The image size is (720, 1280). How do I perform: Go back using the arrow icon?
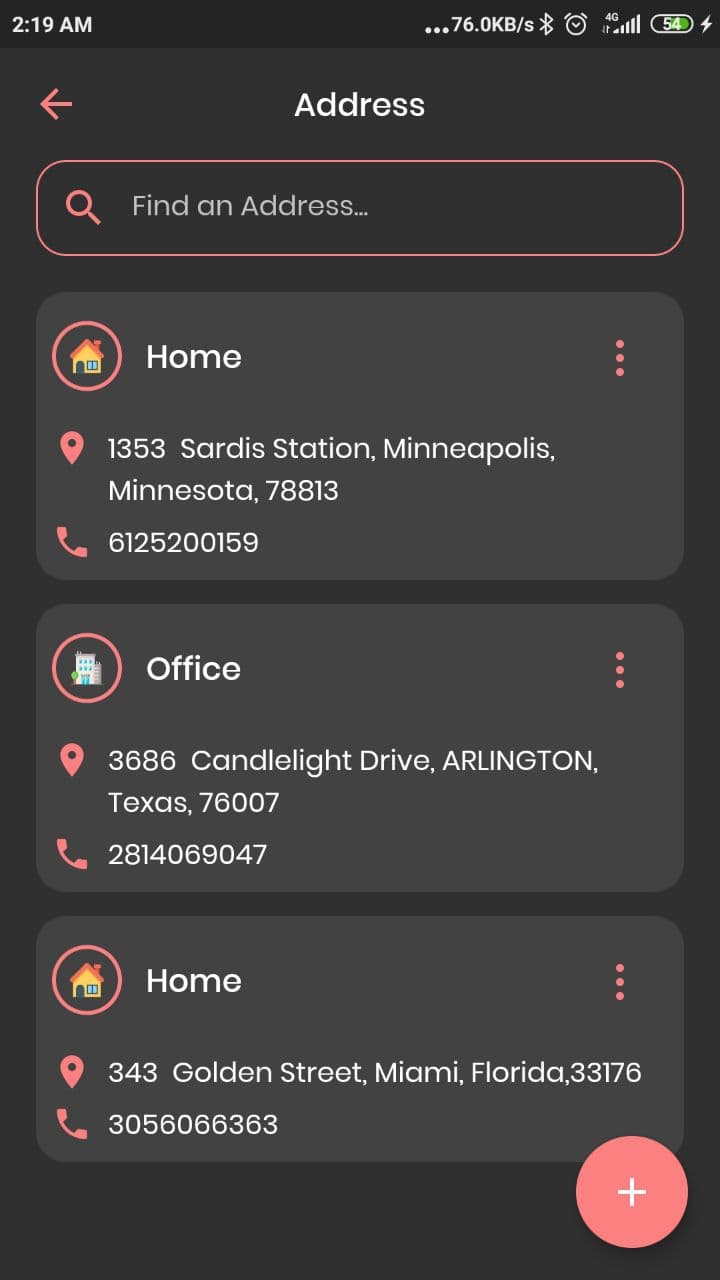click(x=56, y=104)
